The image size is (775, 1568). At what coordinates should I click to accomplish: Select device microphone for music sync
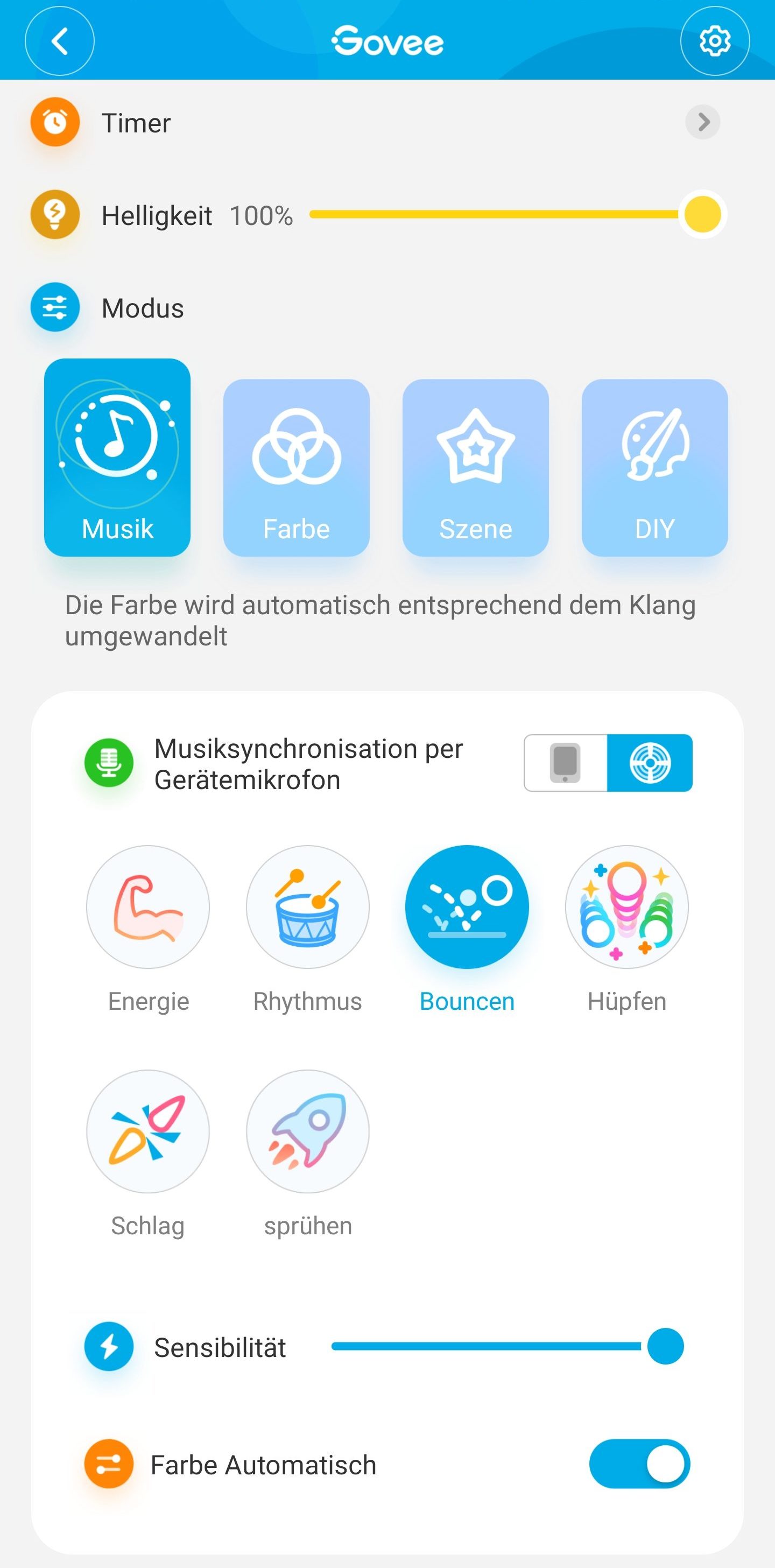click(650, 763)
